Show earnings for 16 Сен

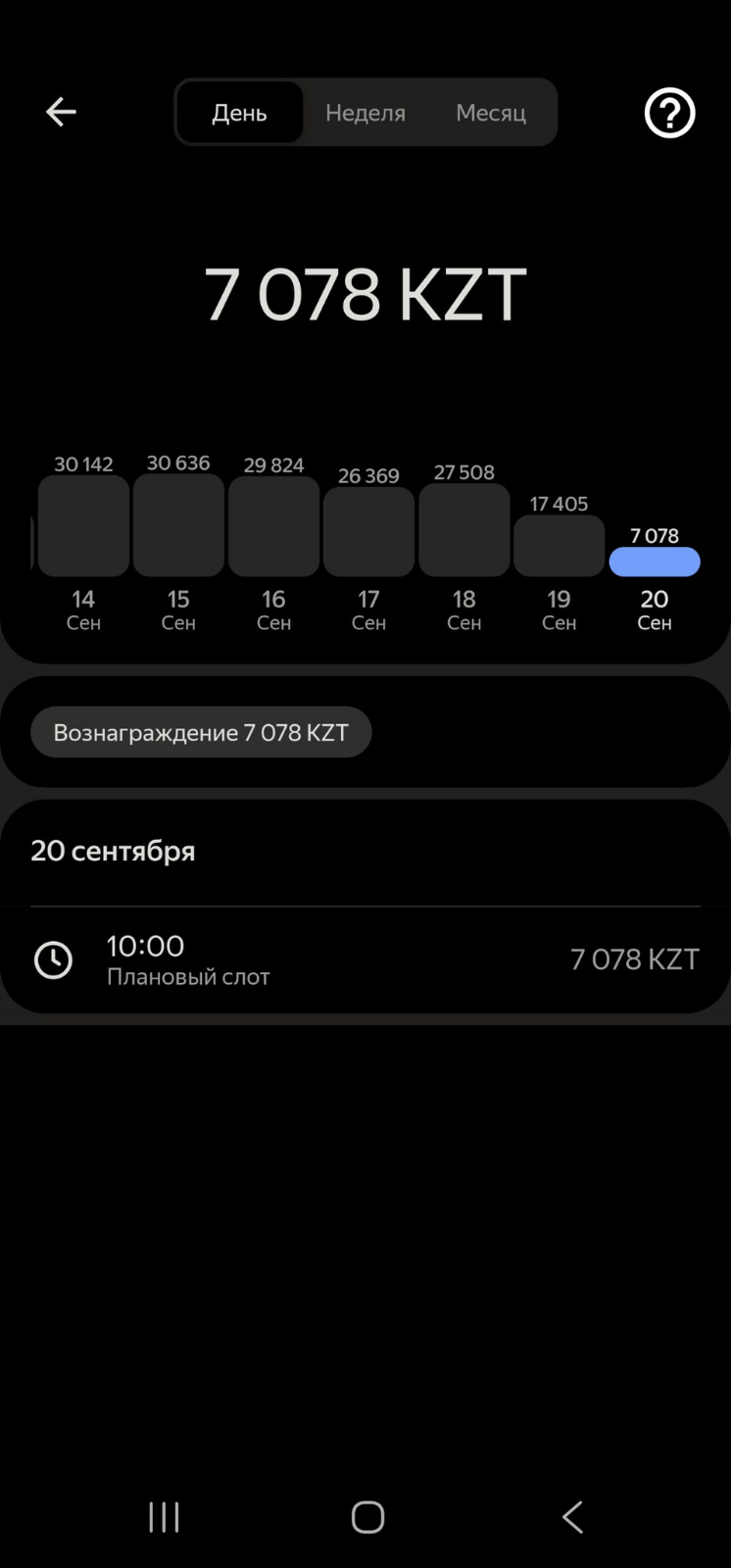point(273,526)
